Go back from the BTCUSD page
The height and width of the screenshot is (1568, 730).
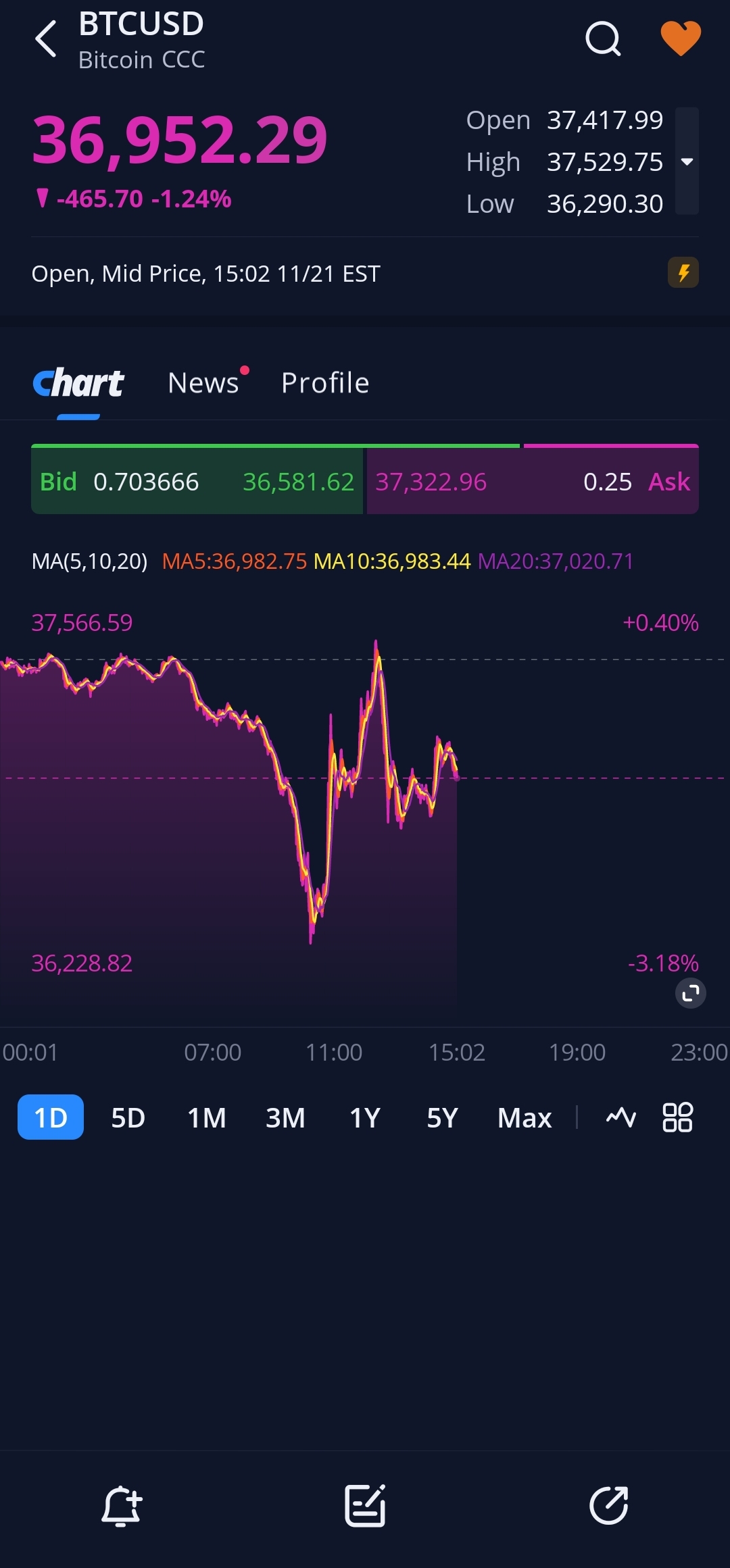46,39
